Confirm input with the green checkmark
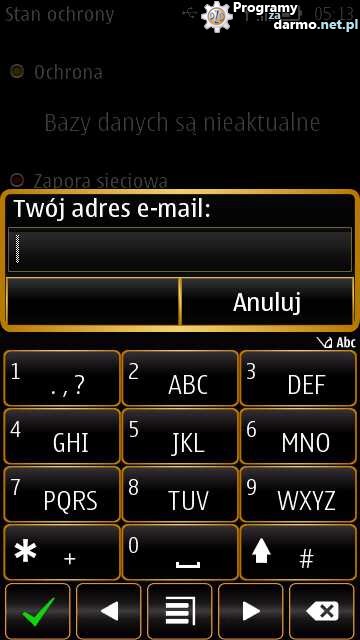Image resolution: width=360 pixels, height=640 pixels. (x=38, y=611)
